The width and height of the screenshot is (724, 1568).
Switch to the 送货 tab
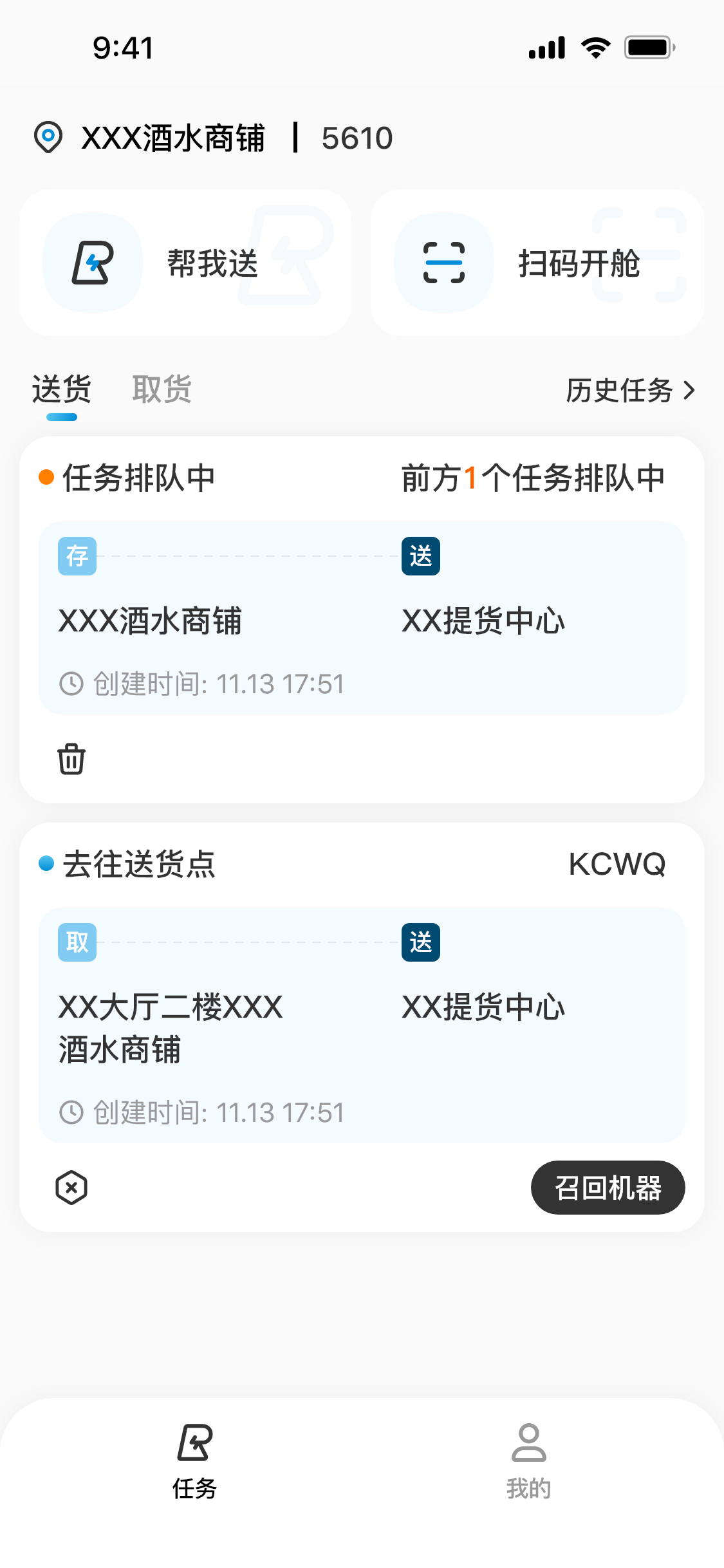tap(60, 389)
